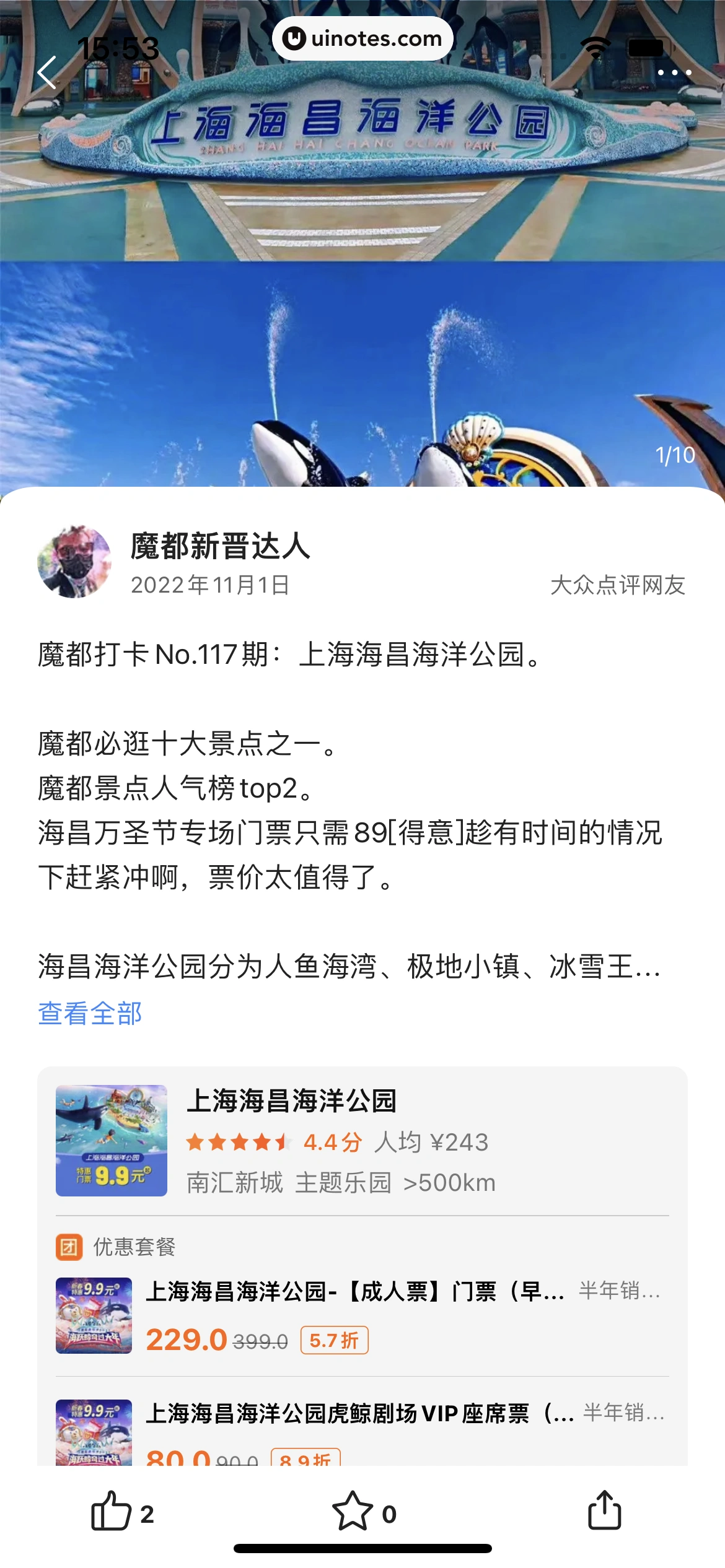Bookmark this review with the star

[x=353, y=1511]
